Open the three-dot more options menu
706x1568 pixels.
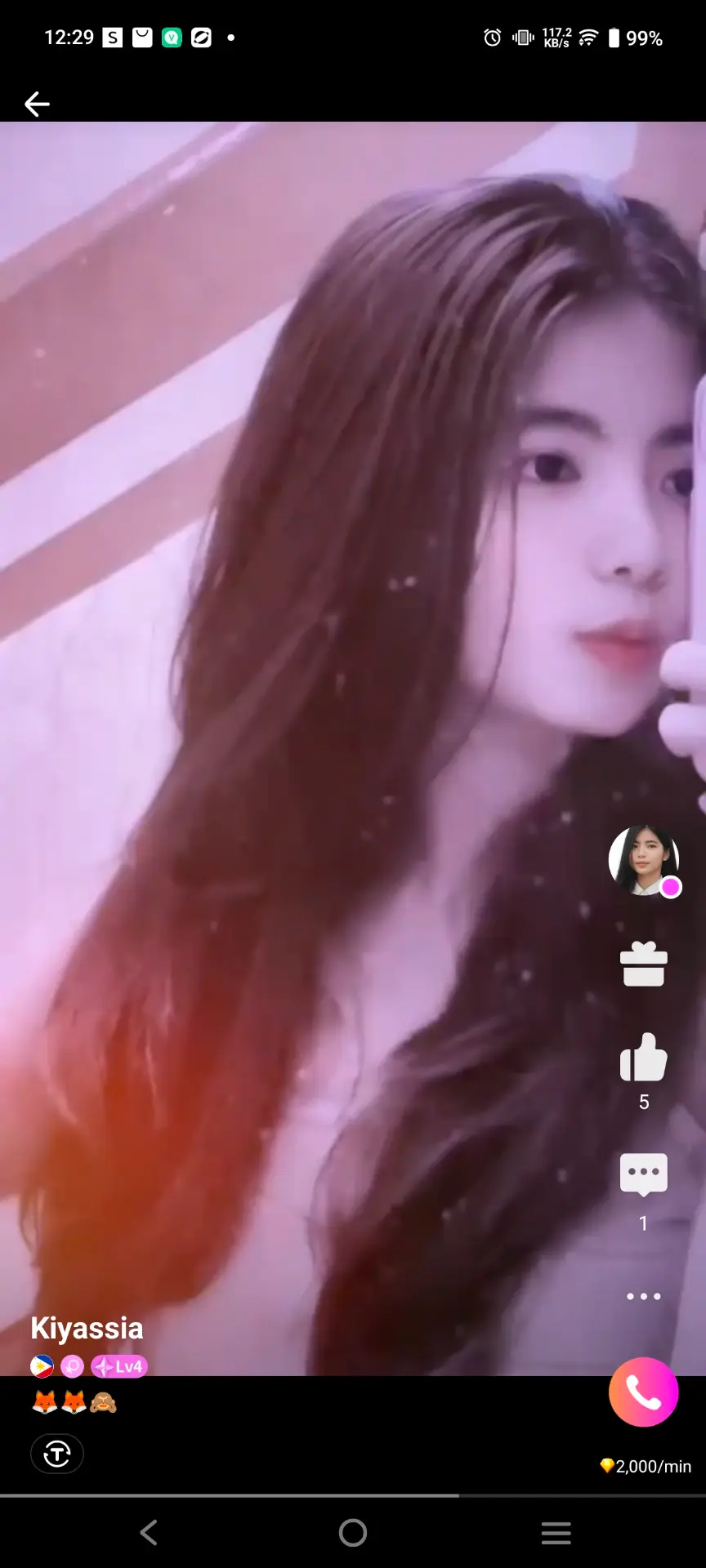[x=644, y=1296]
